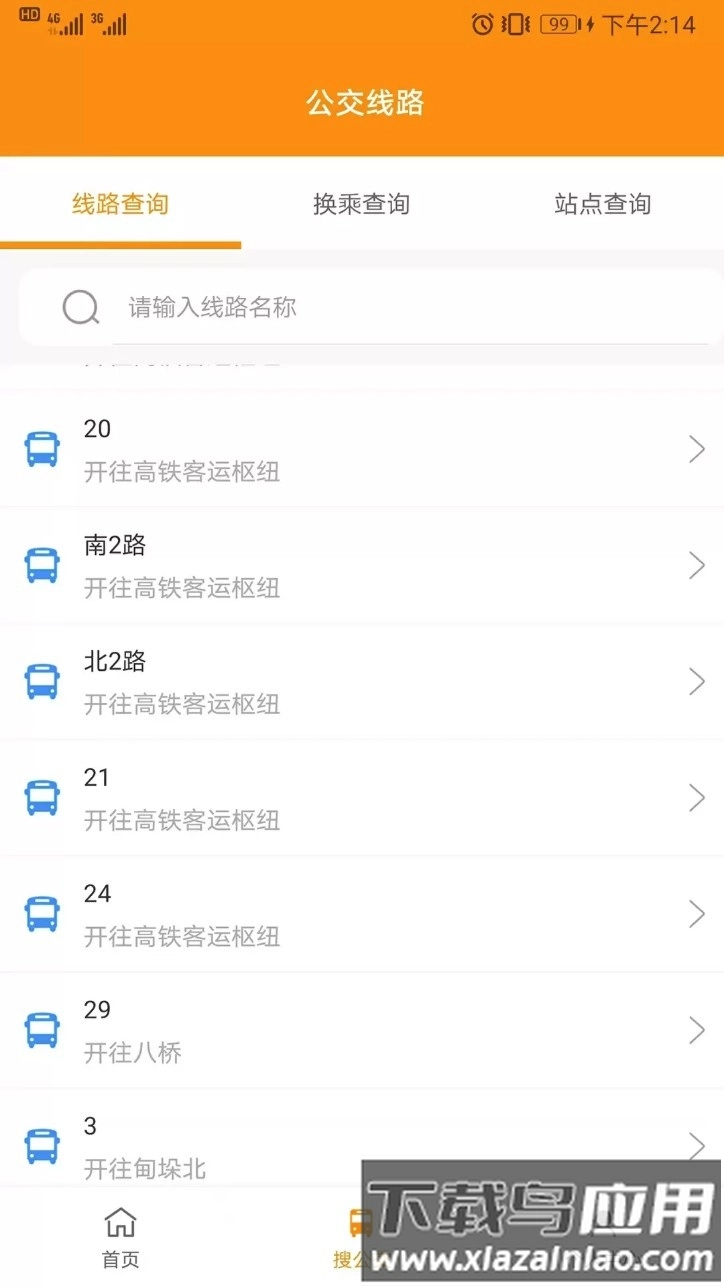Switch to the 站点查询 tab

click(x=601, y=204)
